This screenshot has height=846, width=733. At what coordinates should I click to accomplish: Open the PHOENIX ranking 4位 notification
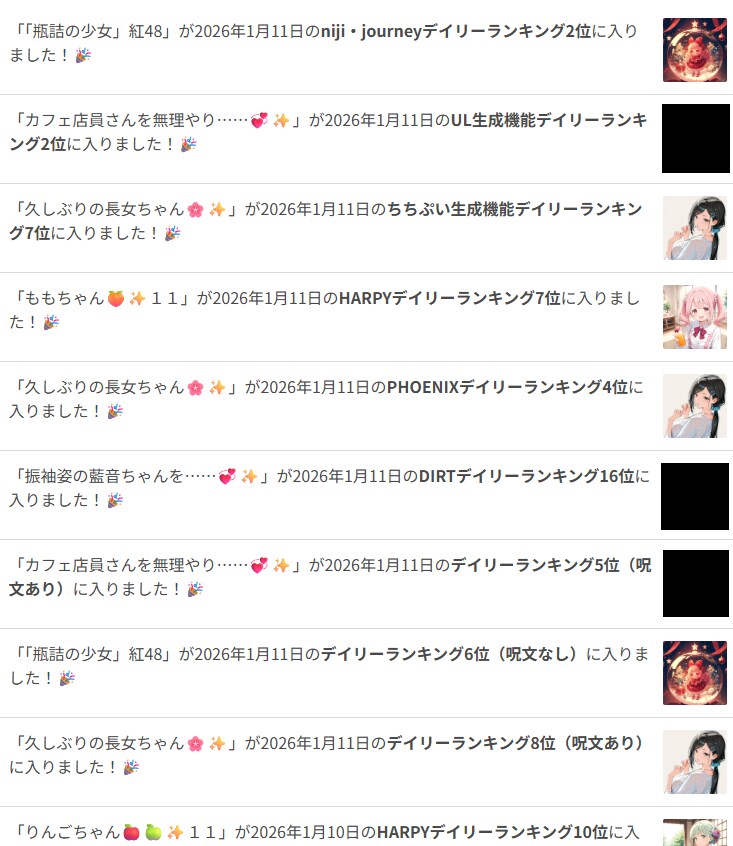[330, 399]
